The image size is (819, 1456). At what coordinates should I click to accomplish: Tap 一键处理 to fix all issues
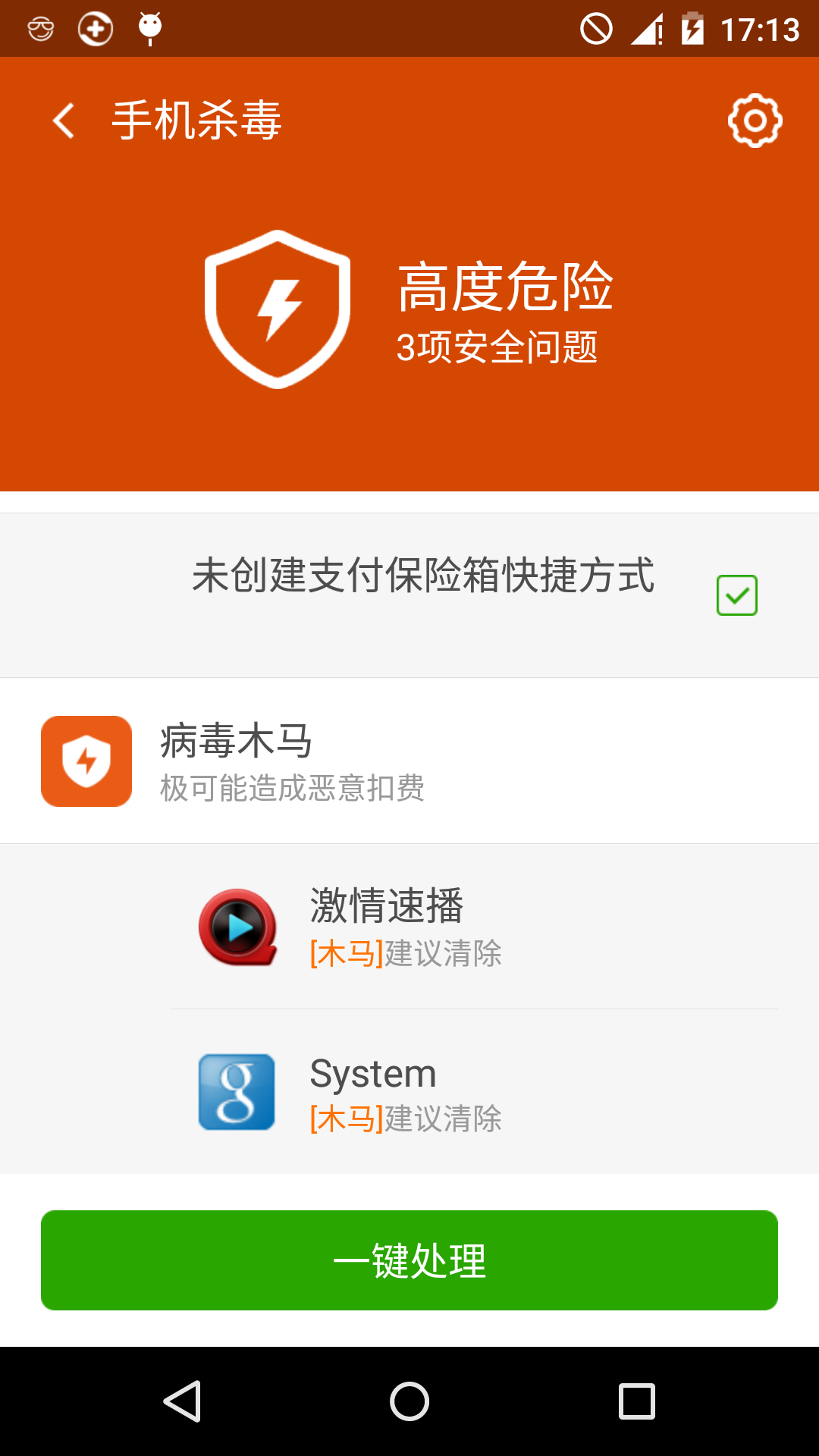409,1260
